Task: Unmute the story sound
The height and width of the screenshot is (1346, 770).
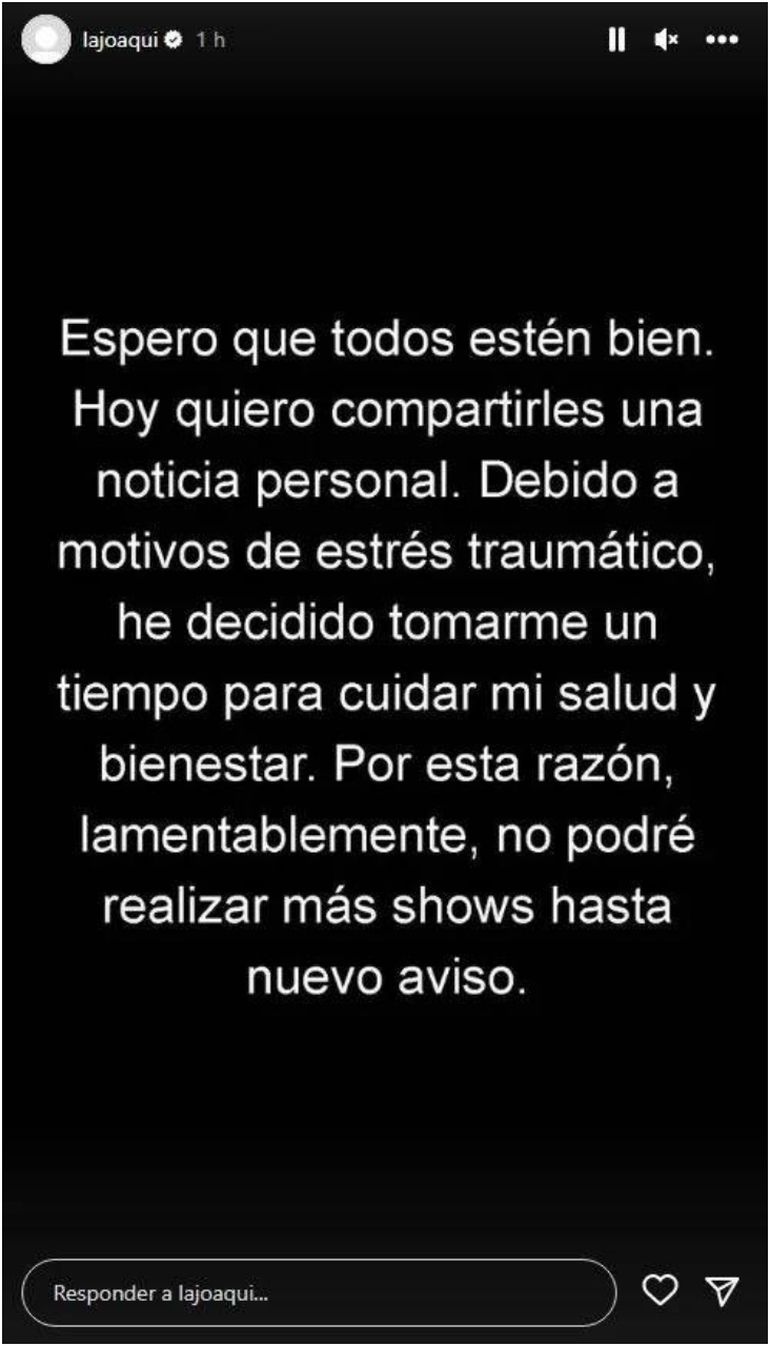Action: (667, 40)
